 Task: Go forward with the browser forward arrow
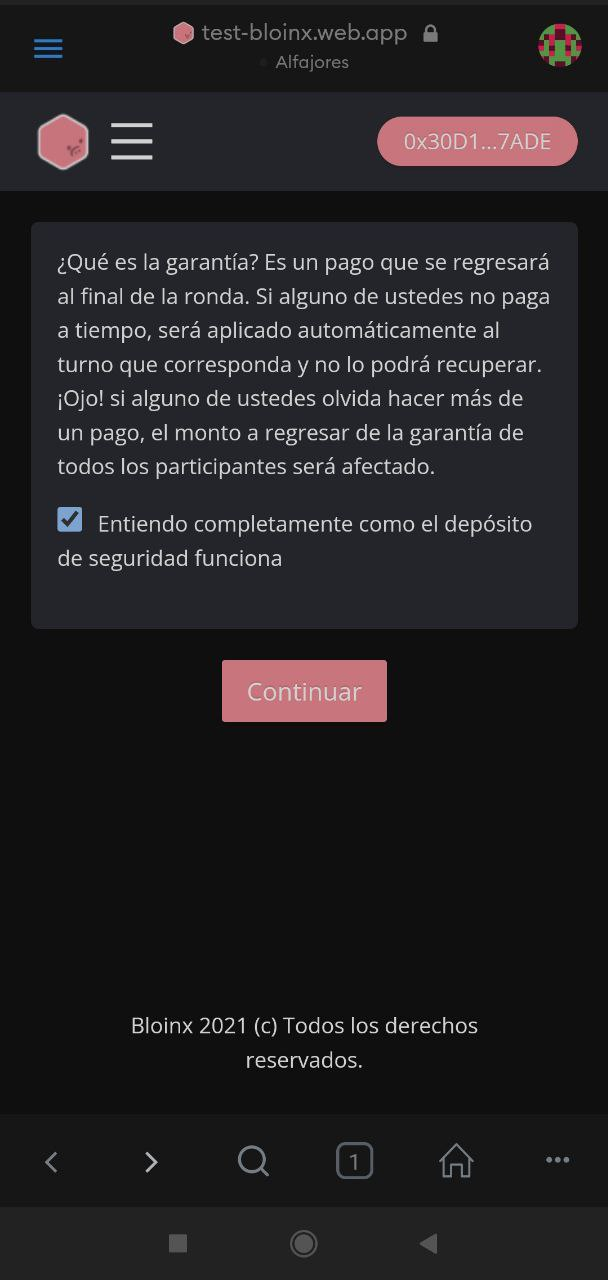[x=151, y=1161]
